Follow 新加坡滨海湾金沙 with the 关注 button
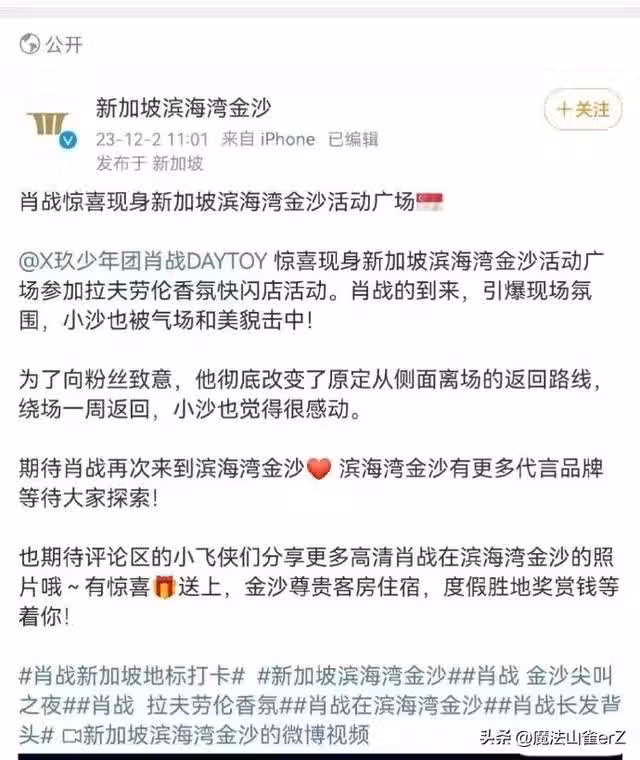Viewport: 640px width, 760px height. pyautogui.click(x=584, y=109)
